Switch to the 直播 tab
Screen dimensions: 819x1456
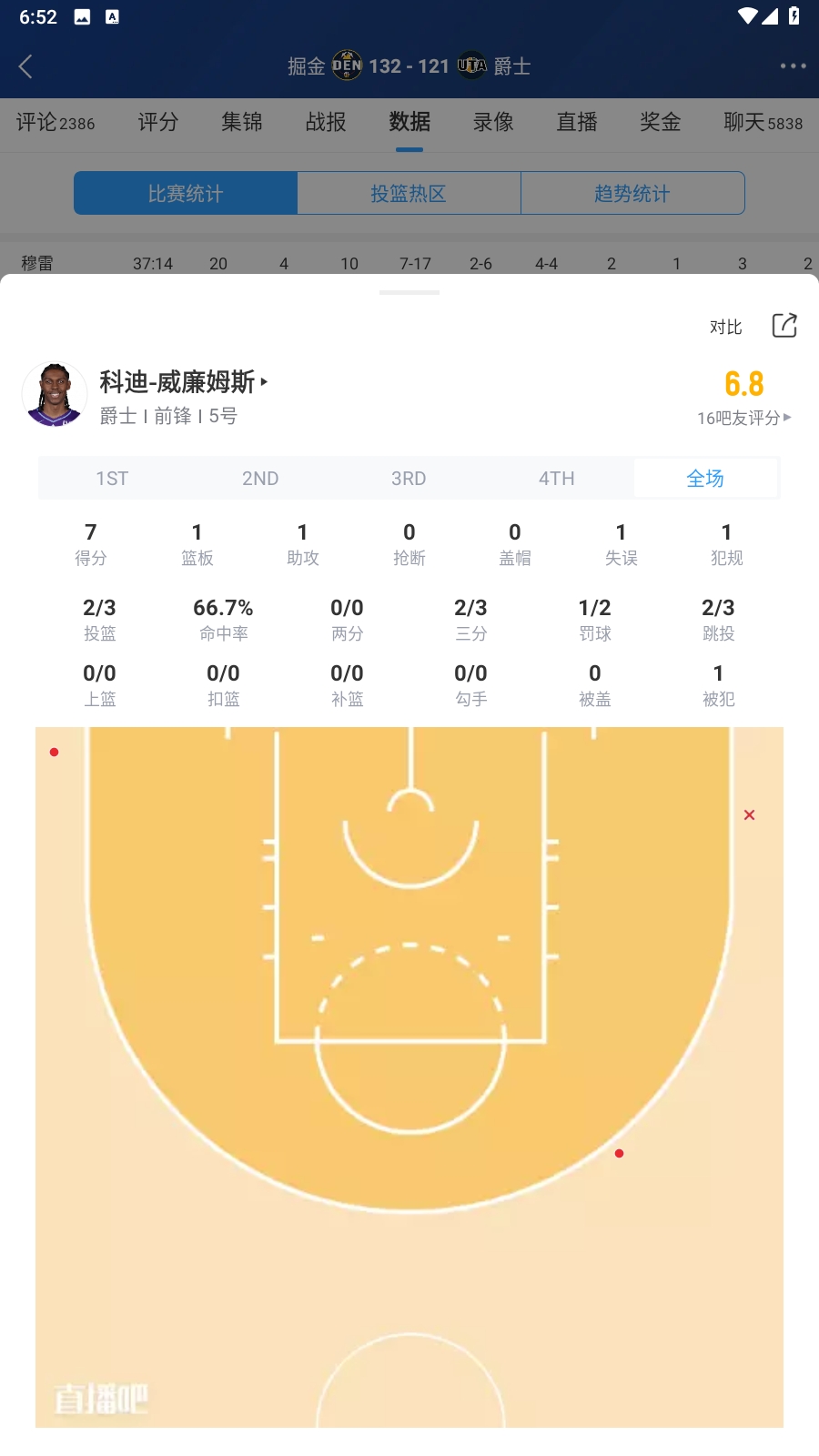pos(577,122)
